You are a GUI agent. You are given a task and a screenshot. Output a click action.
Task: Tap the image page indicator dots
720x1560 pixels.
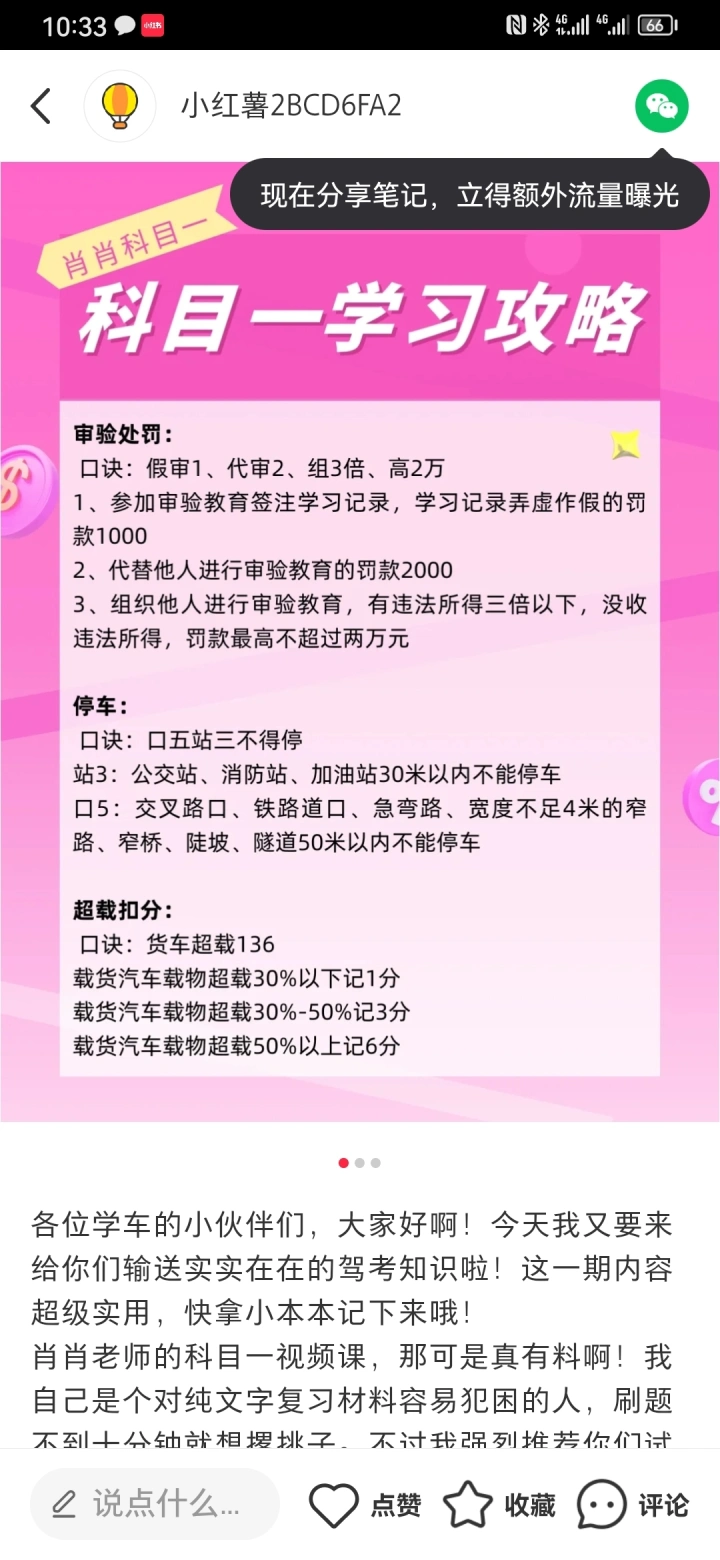pos(360,1163)
